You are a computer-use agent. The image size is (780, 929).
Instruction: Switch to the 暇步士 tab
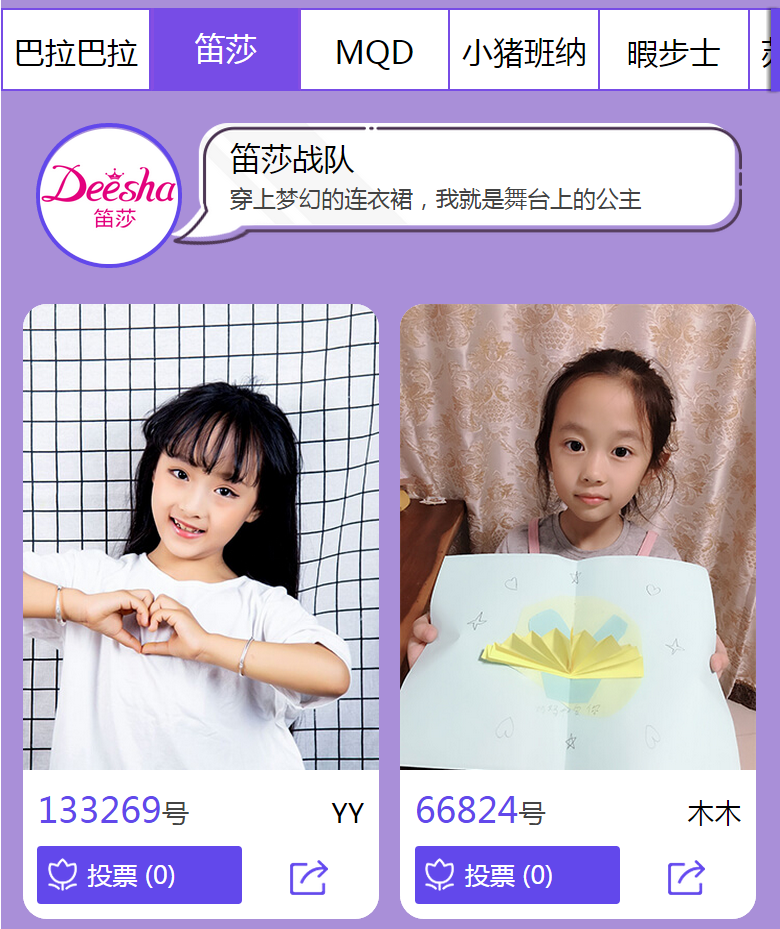(673, 51)
